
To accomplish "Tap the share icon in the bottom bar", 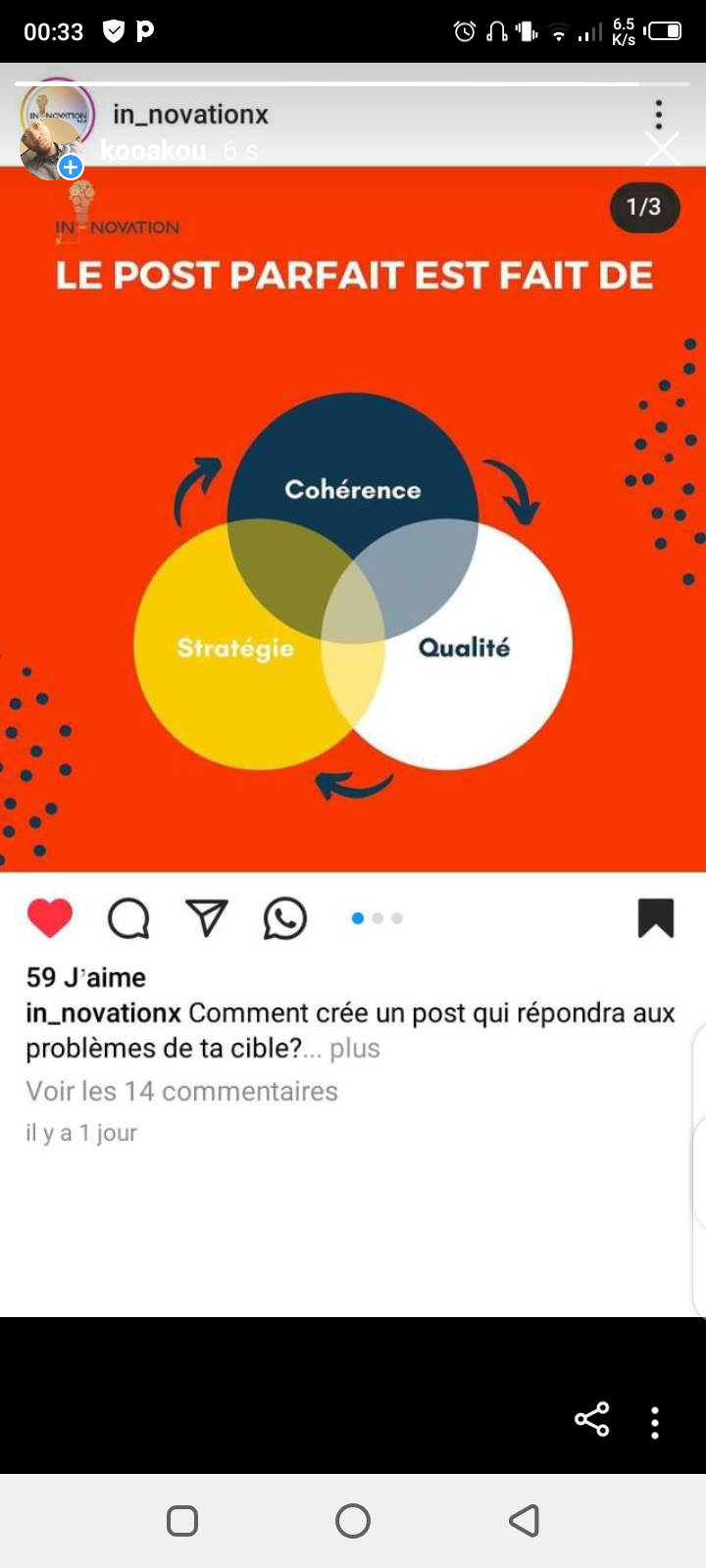I will [591, 1419].
